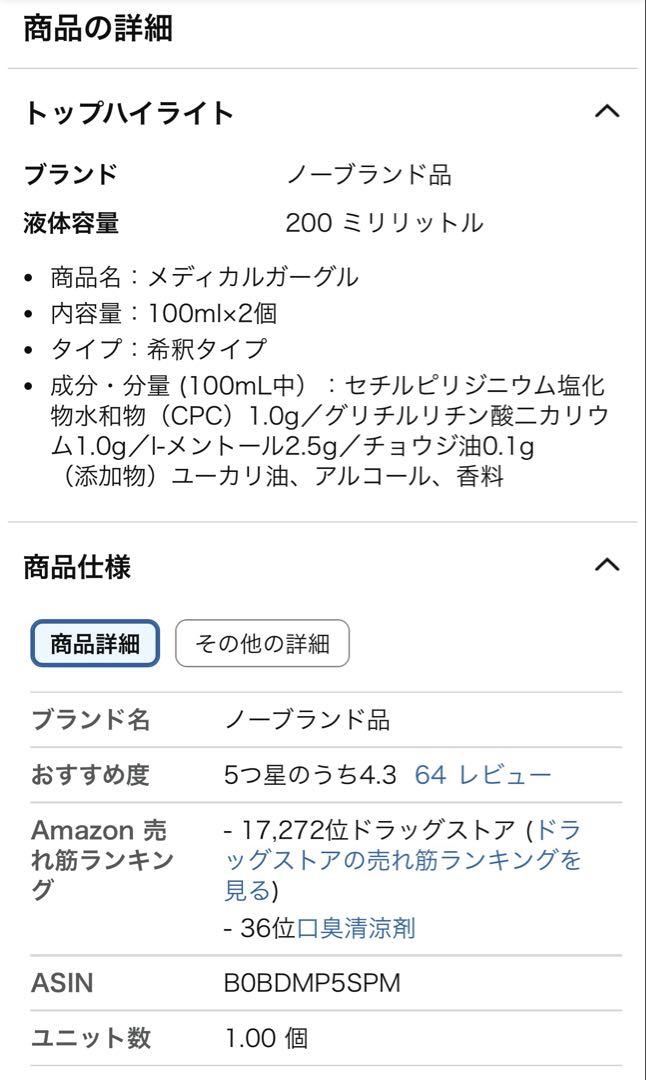Collapse the 商品仕様 section

[x=607, y=565]
